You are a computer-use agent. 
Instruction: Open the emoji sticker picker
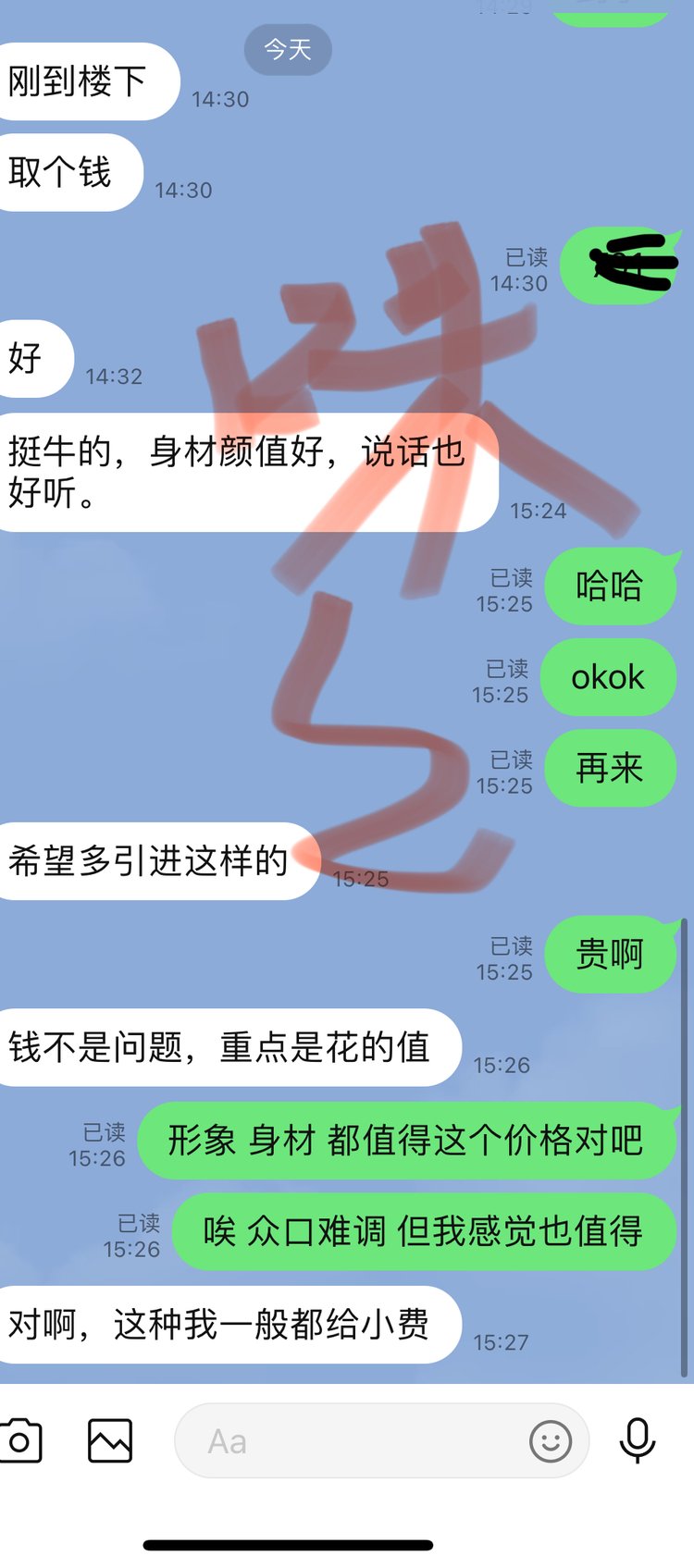click(550, 1440)
